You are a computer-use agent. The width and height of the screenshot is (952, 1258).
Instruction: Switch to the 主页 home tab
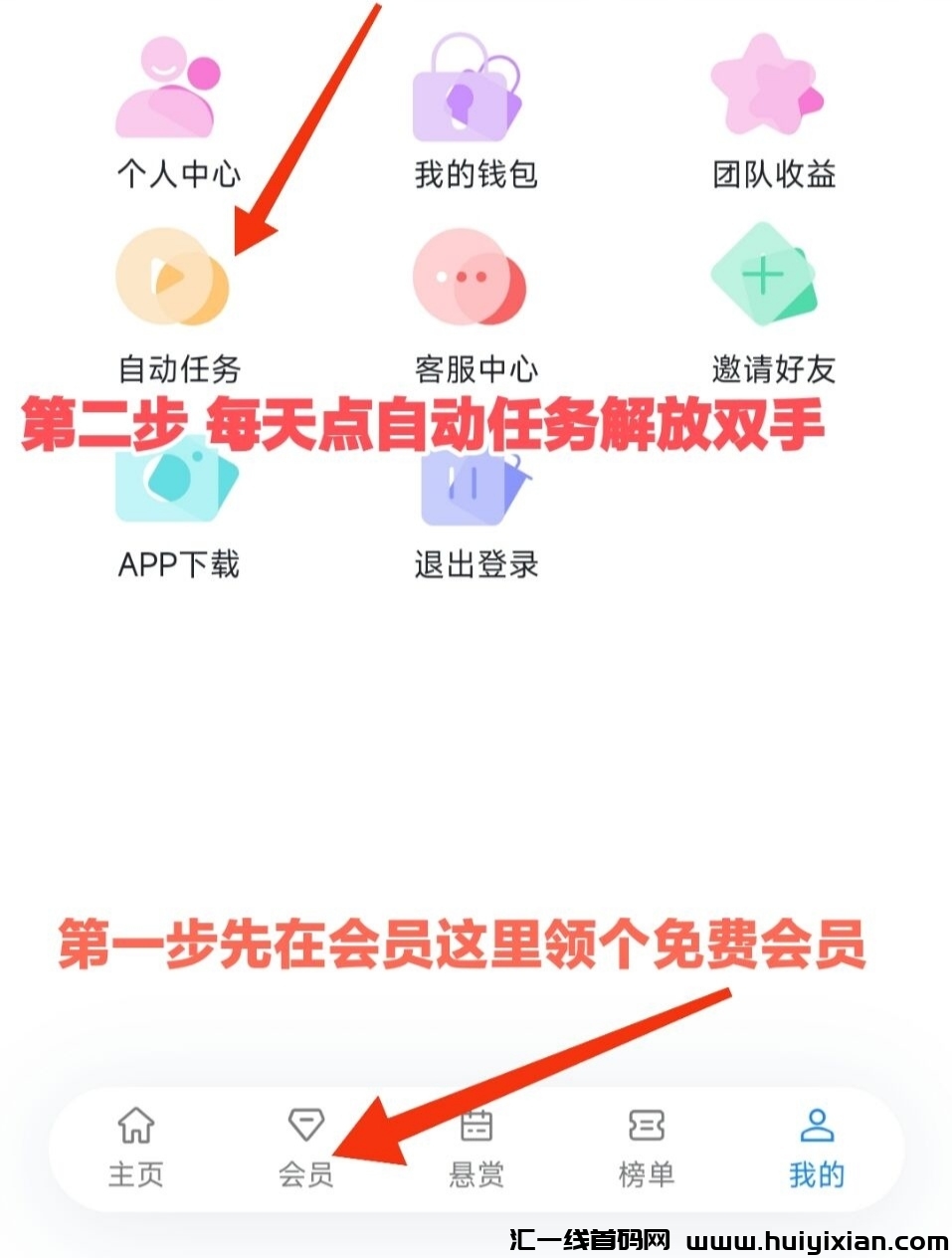(x=135, y=1148)
